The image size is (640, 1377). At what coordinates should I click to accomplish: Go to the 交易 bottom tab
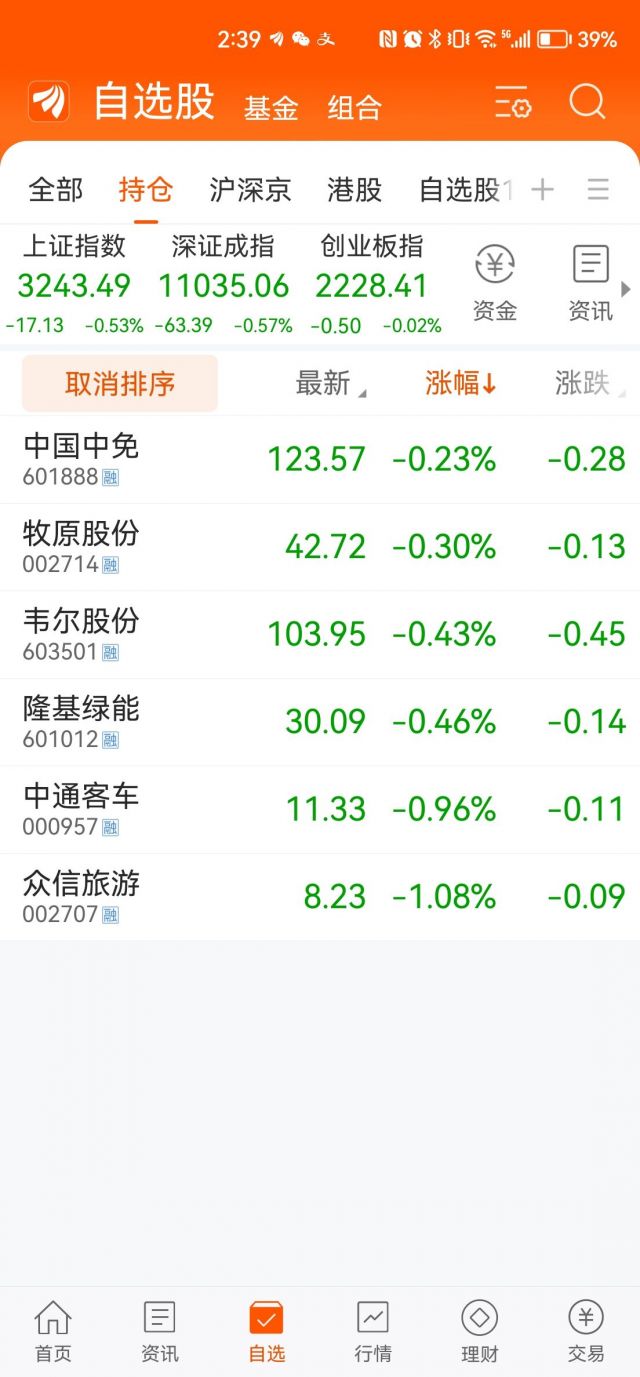(x=586, y=1332)
